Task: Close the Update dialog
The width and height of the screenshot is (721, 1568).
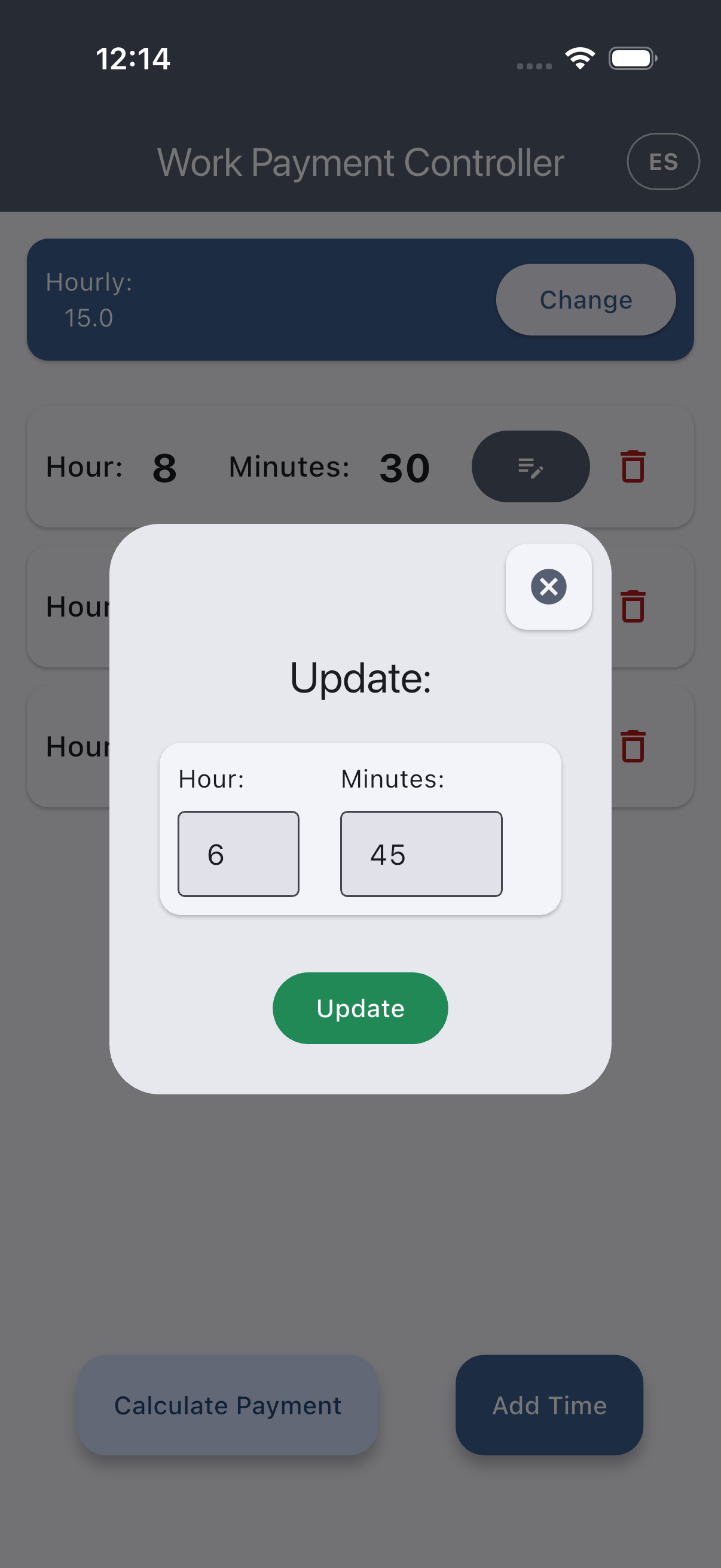Action: pos(548,587)
